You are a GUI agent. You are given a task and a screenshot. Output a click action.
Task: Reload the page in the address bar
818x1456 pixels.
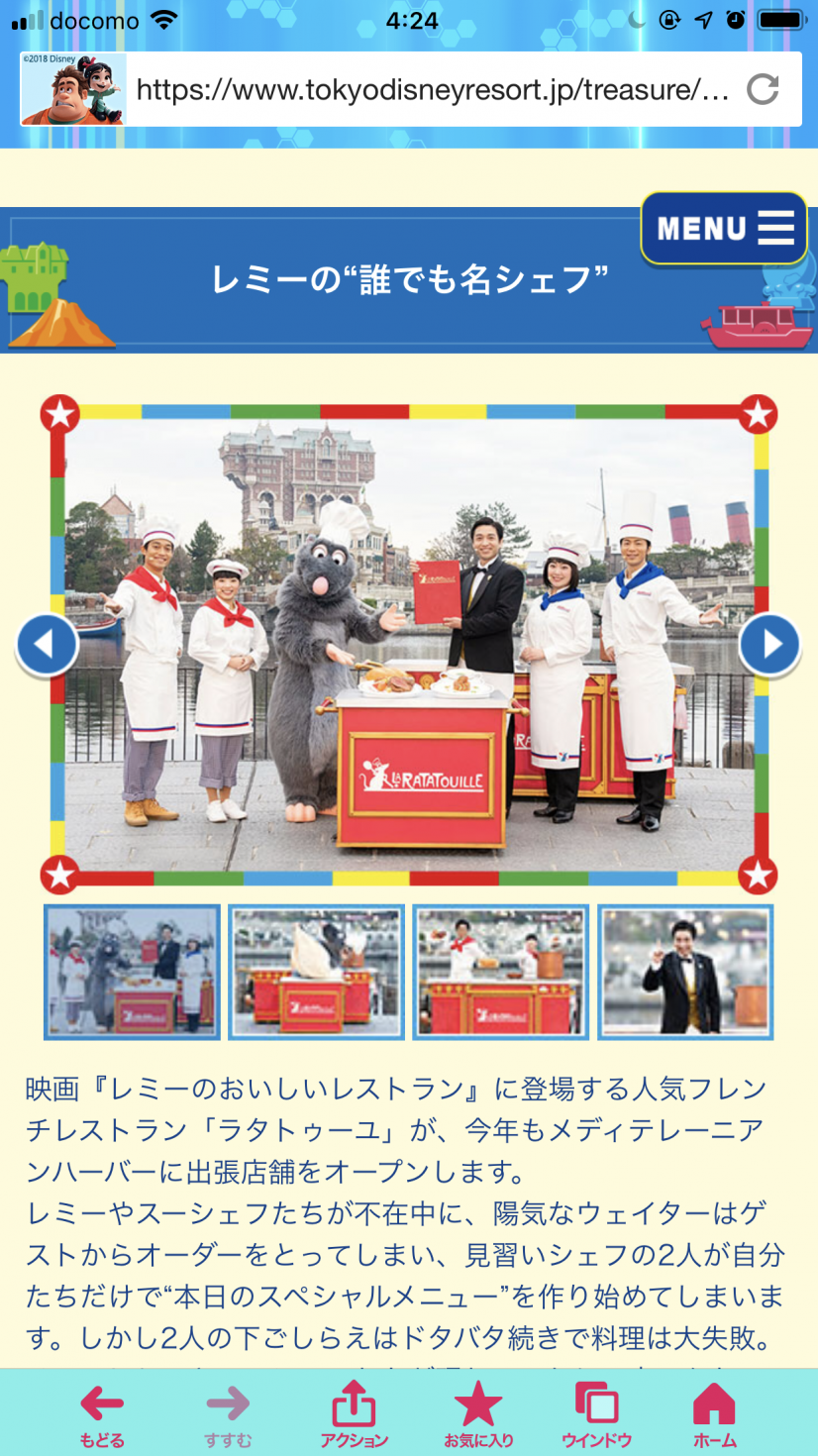(x=763, y=90)
